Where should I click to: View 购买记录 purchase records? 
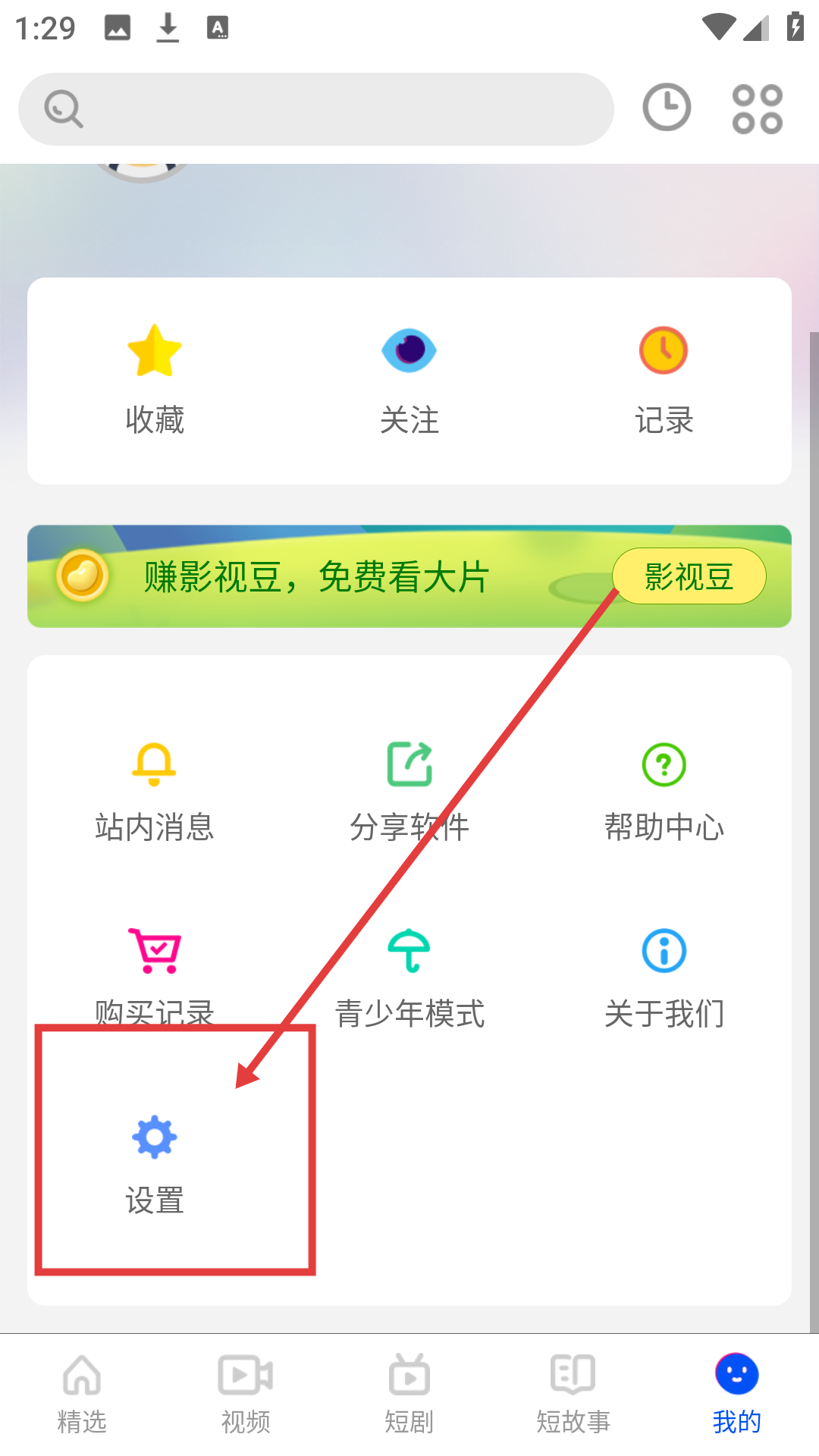(155, 974)
